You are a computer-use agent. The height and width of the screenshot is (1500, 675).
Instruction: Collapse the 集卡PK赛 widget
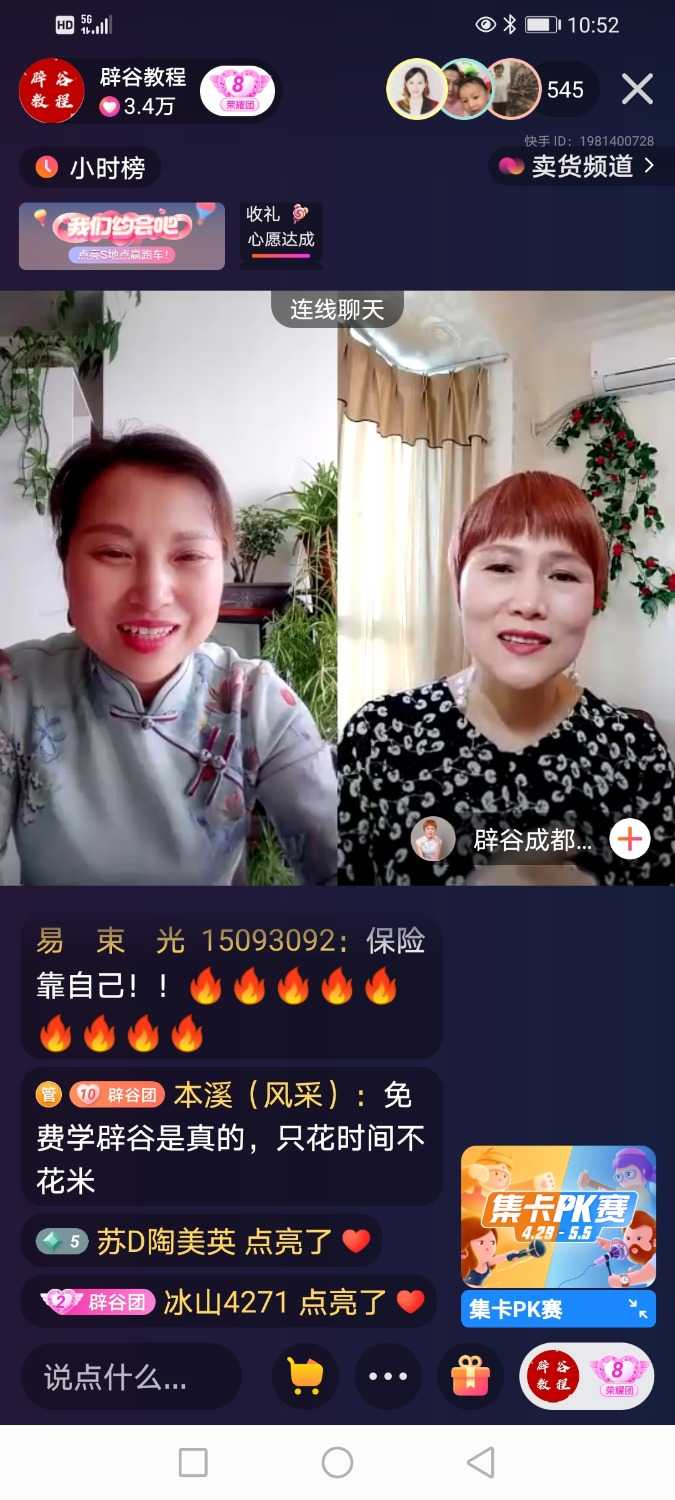tap(637, 1308)
